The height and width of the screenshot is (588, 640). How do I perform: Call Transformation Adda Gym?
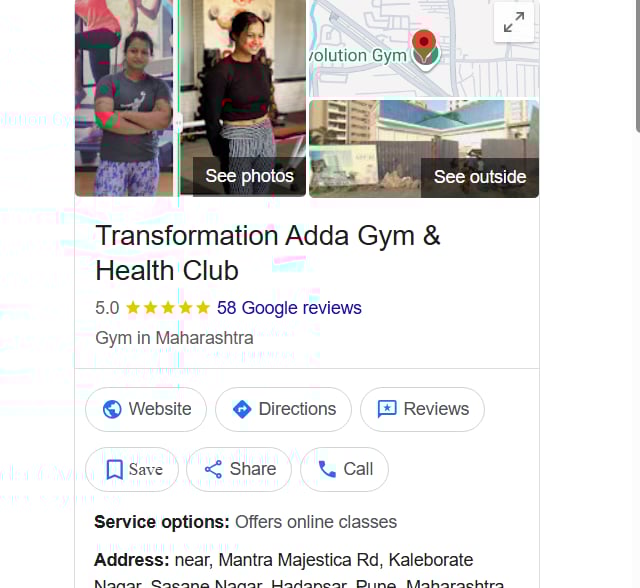[x=344, y=469]
